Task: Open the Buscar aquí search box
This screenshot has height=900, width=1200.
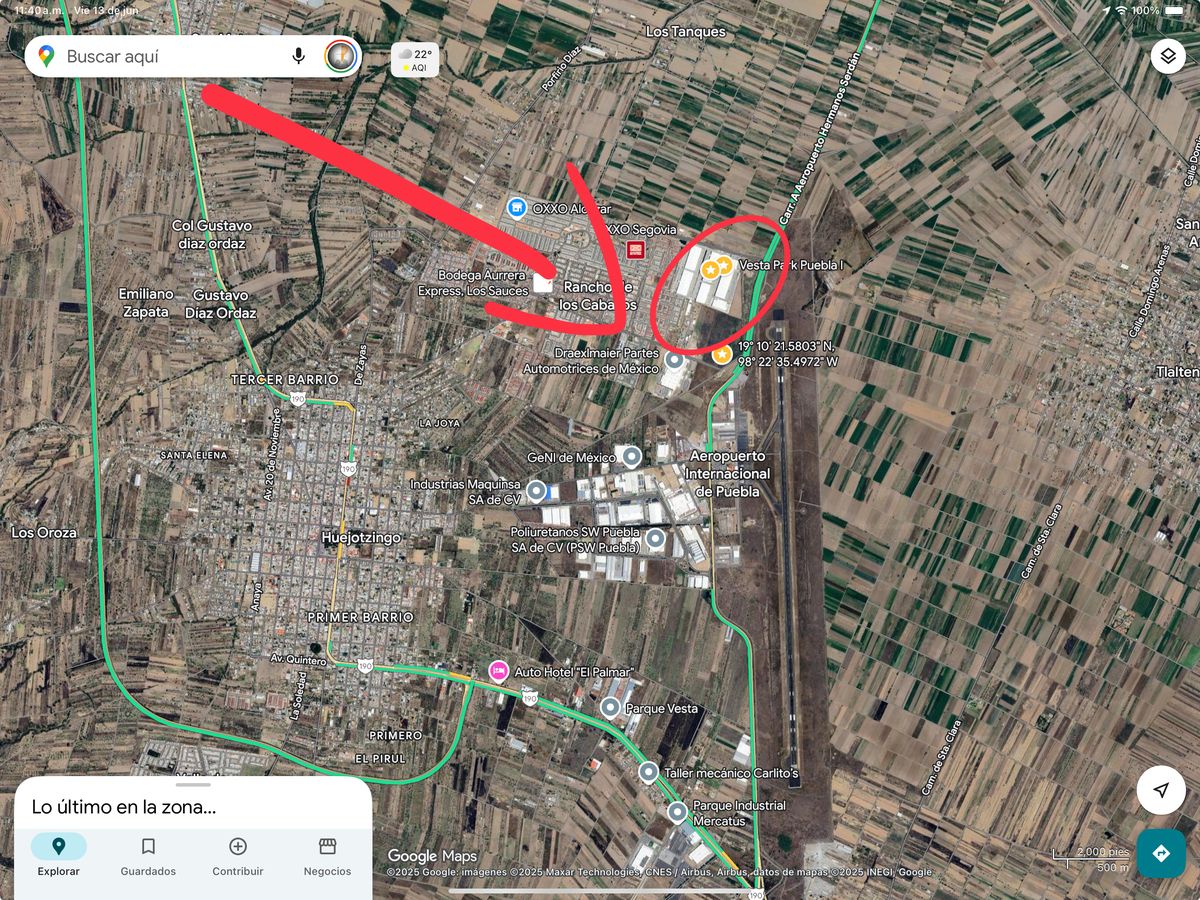Action: (x=170, y=57)
